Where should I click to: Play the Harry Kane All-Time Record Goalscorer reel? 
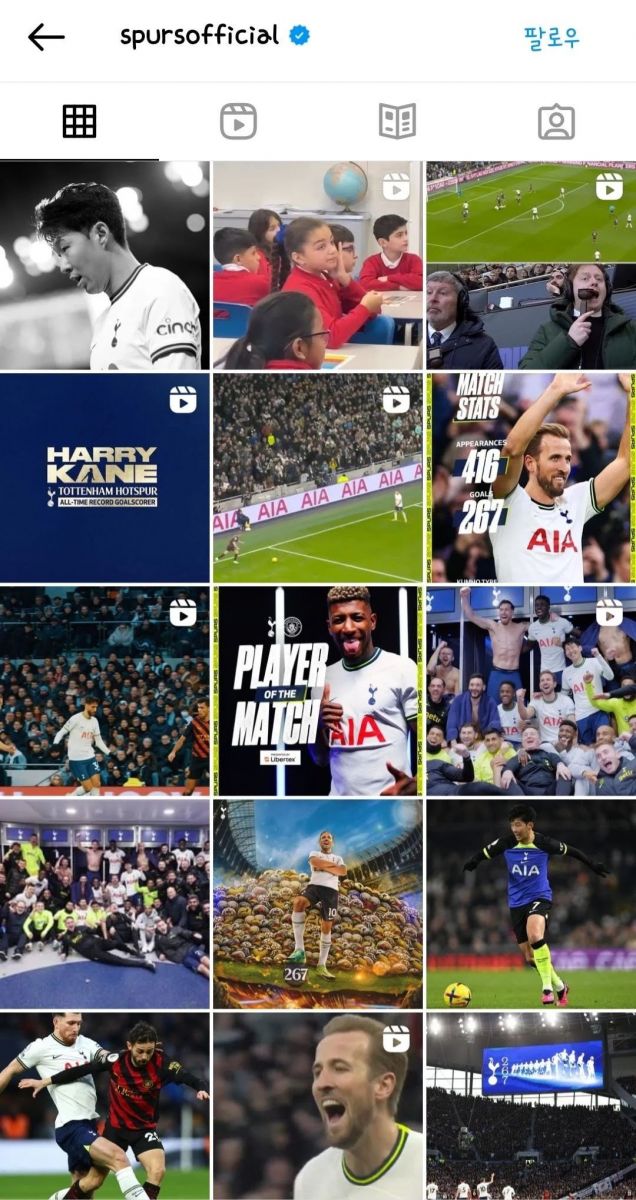pos(104,478)
